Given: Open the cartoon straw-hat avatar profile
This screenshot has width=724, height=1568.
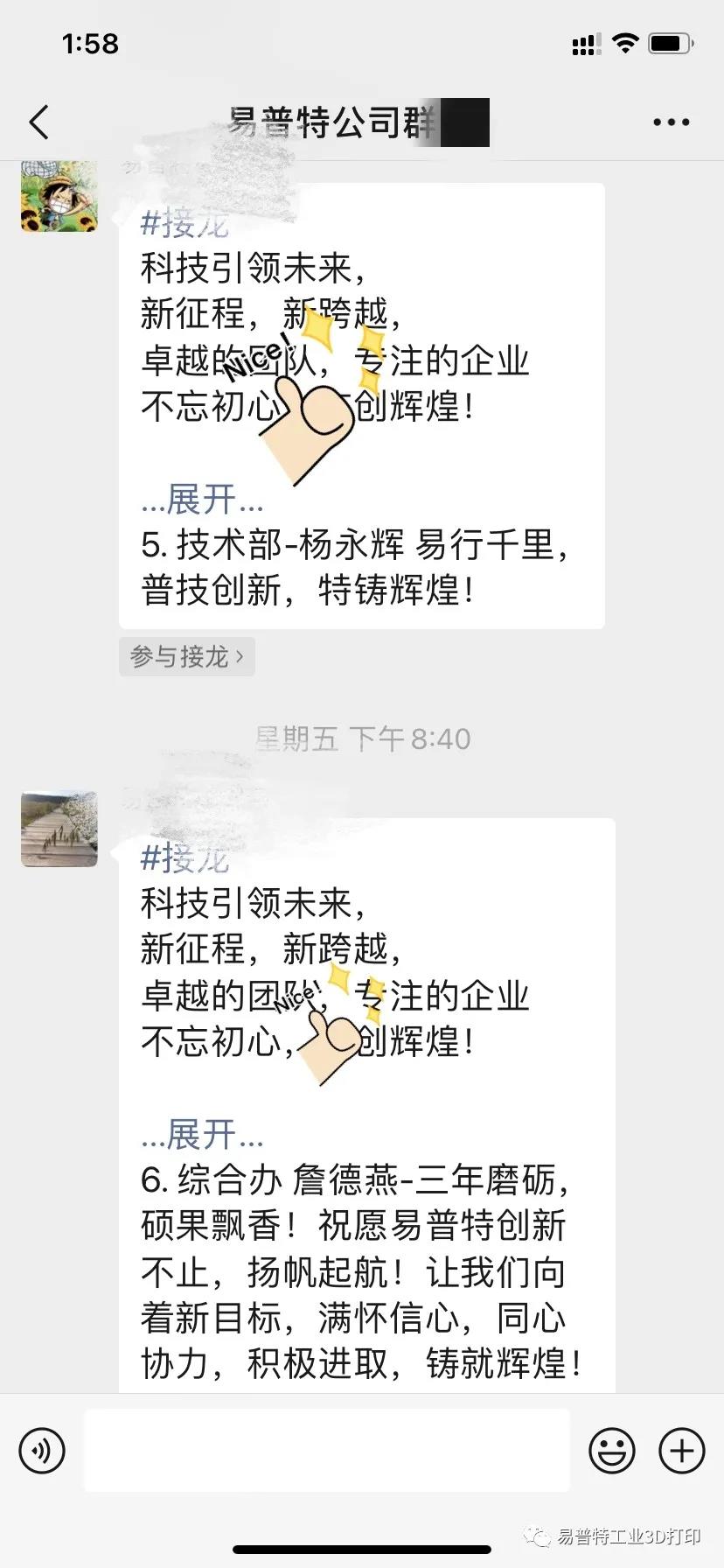Looking at the screenshot, I should tap(59, 196).
